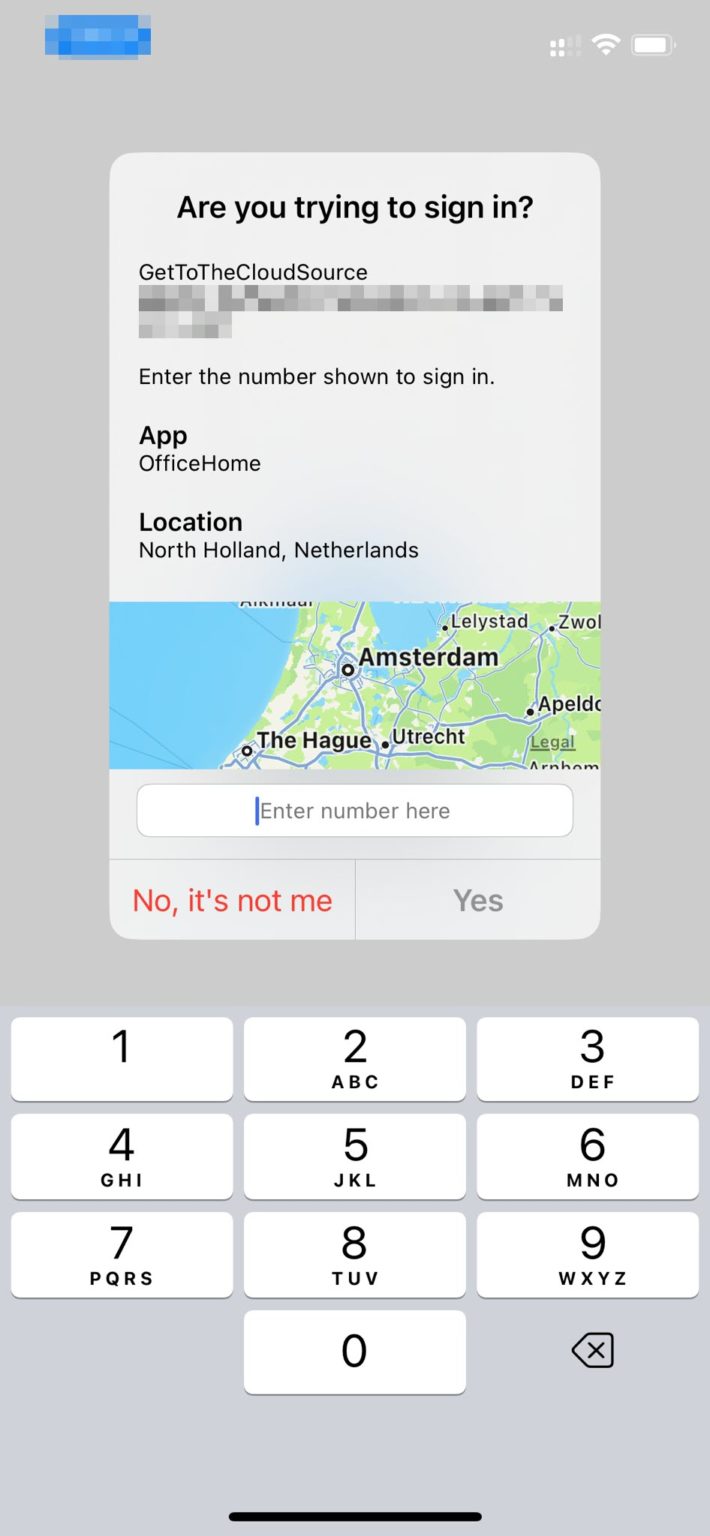
Task: Enter digit 0 on the keypad
Action: [354, 1351]
